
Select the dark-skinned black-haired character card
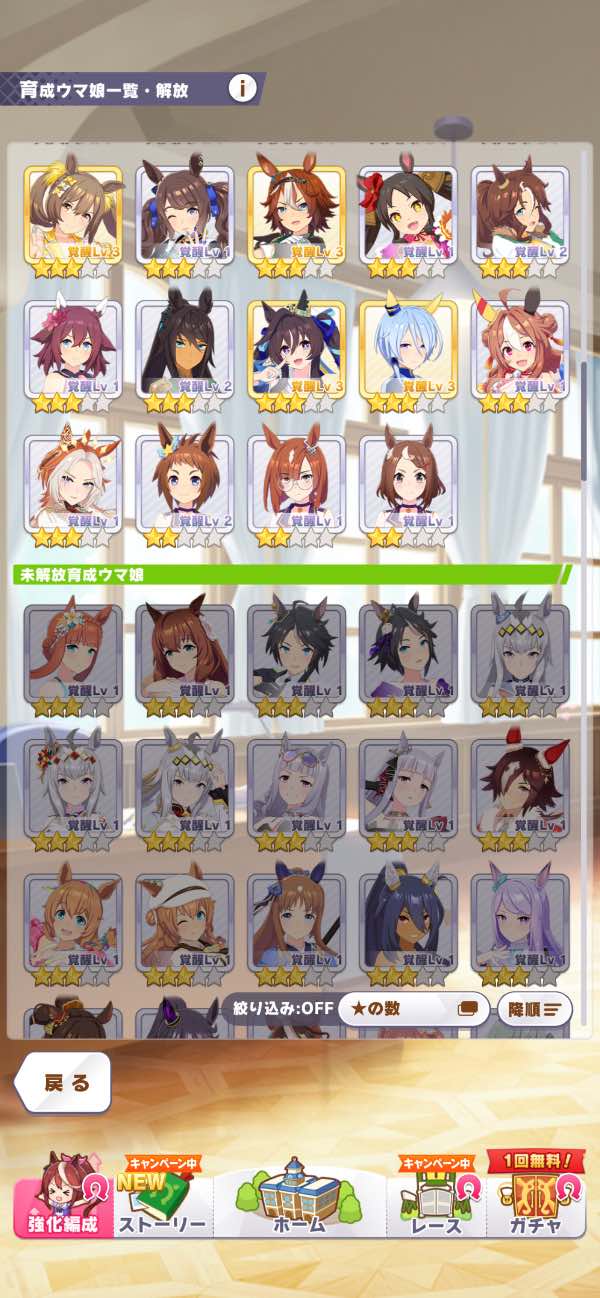184,351
